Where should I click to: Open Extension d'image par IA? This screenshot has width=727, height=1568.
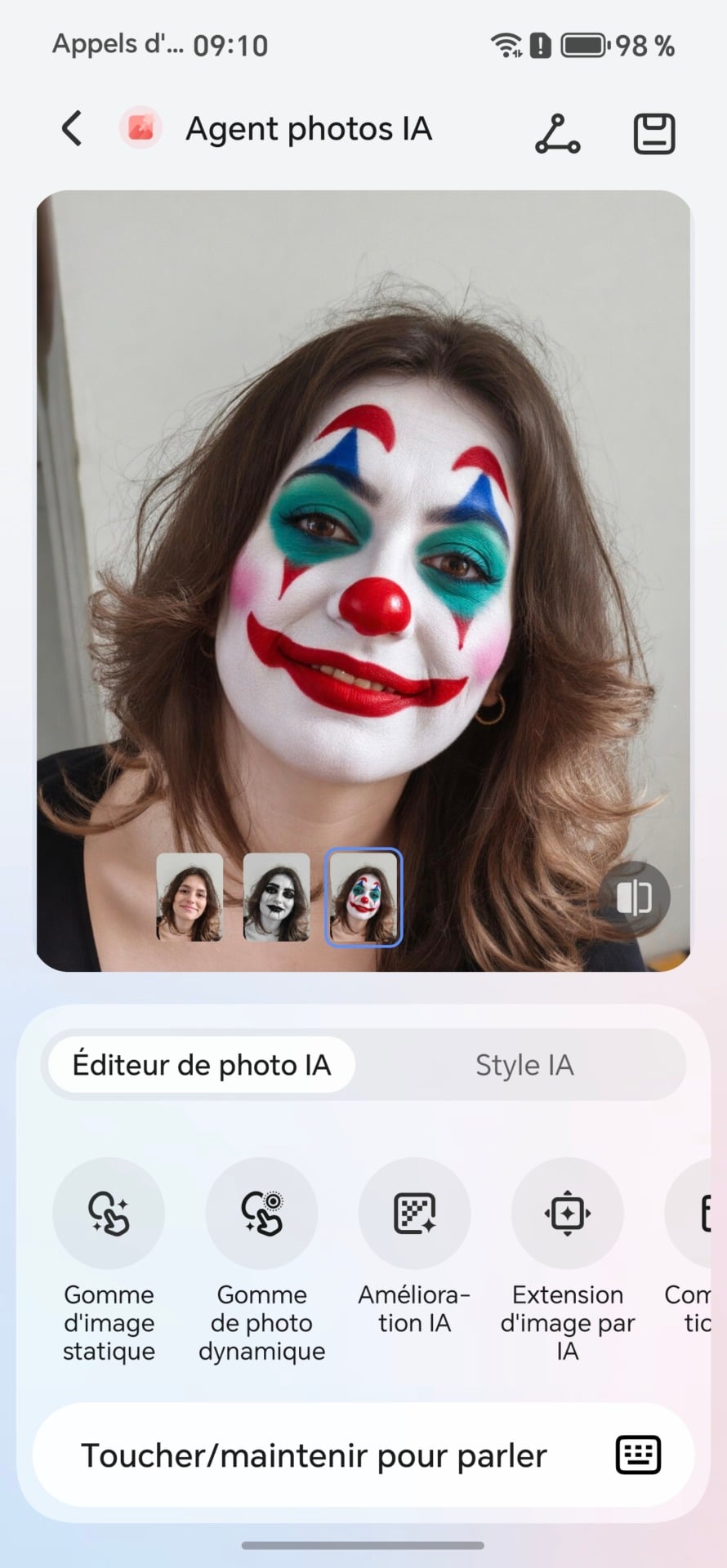pyautogui.click(x=567, y=1214)
